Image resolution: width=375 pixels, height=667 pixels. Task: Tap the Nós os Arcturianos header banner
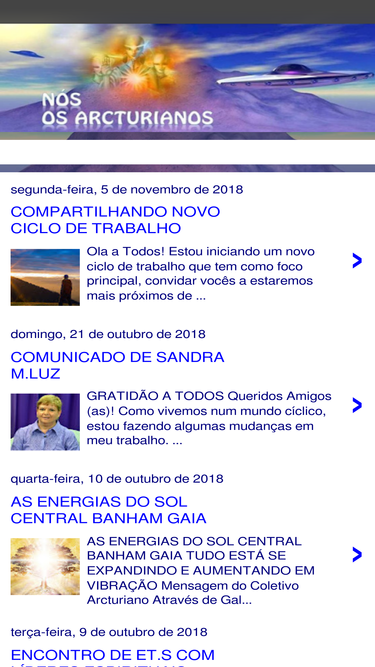tap(188, 81)
